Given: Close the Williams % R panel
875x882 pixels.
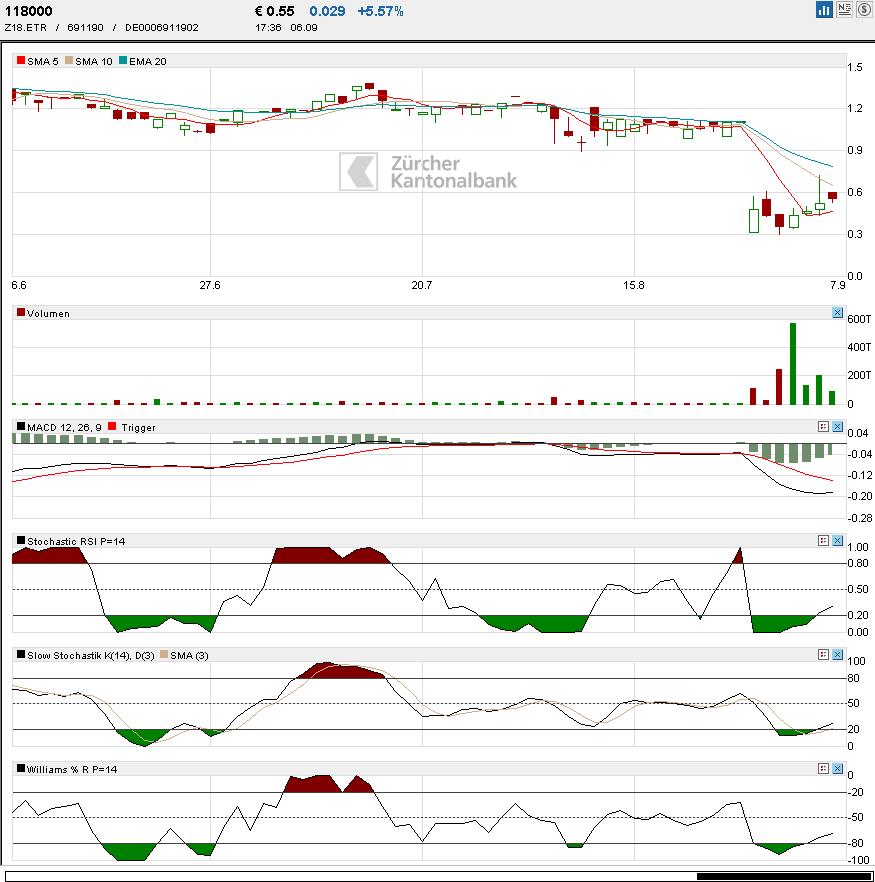Looking at the screenshot, I should [x=837, y=768].
